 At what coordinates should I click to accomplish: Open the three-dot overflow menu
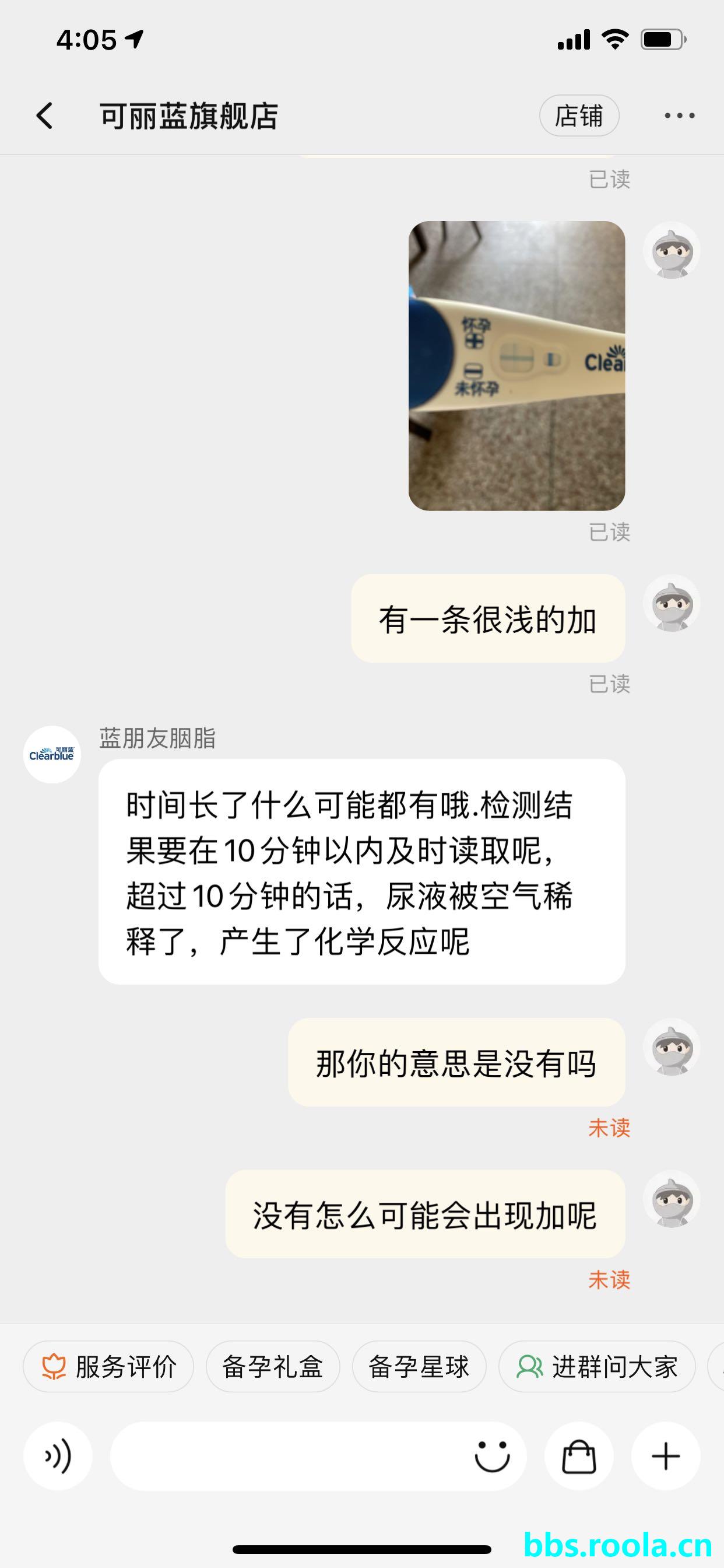pos(679,116)
